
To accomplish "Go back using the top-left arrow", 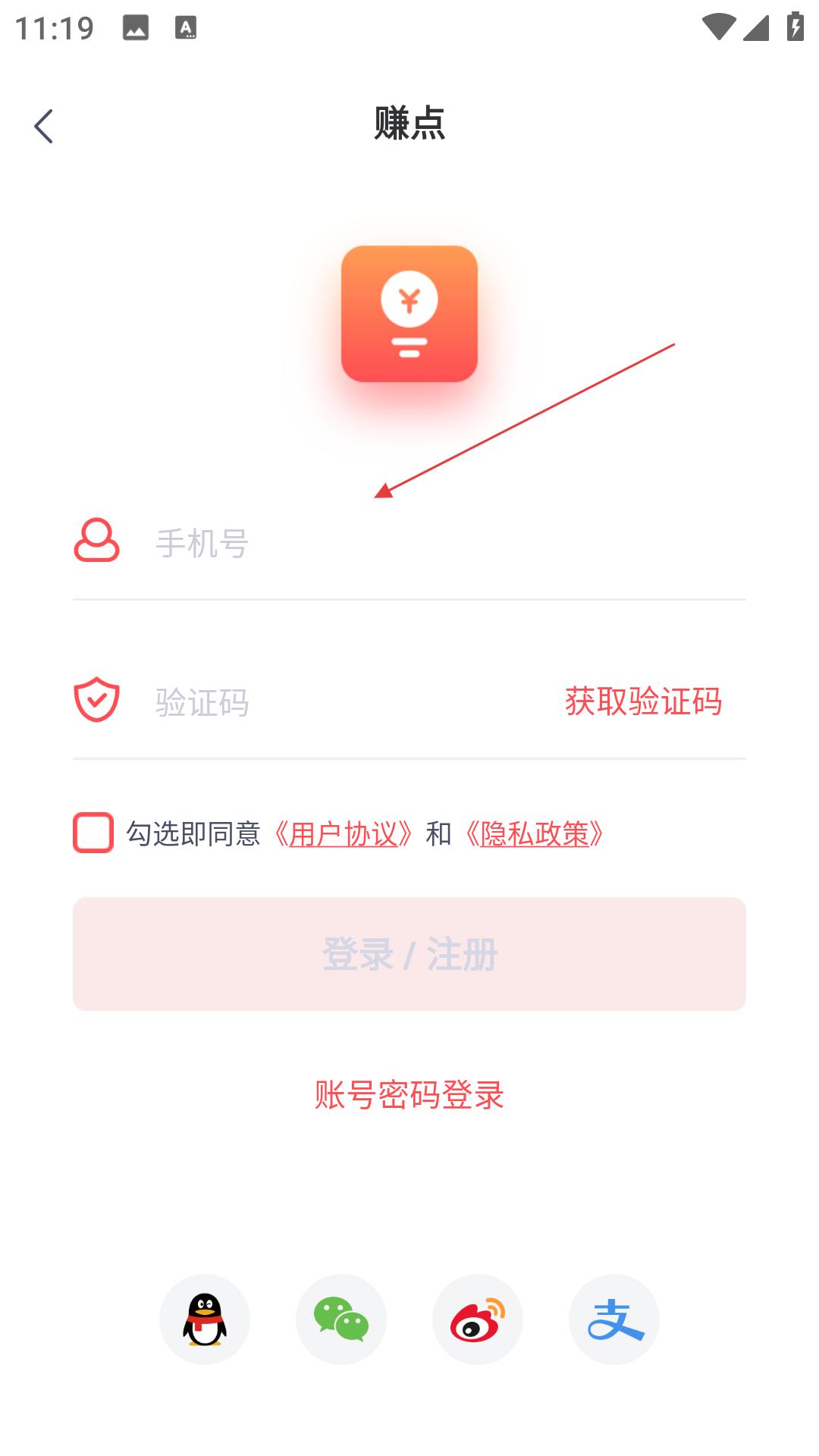I will (44, 126).
